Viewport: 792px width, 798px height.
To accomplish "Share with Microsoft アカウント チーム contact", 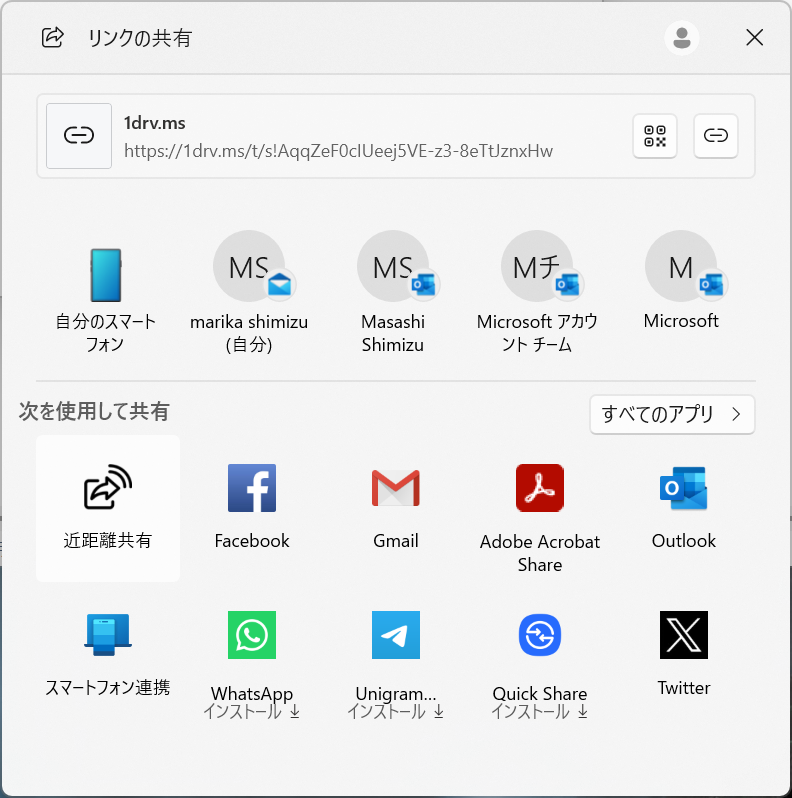I will point(538,290).
